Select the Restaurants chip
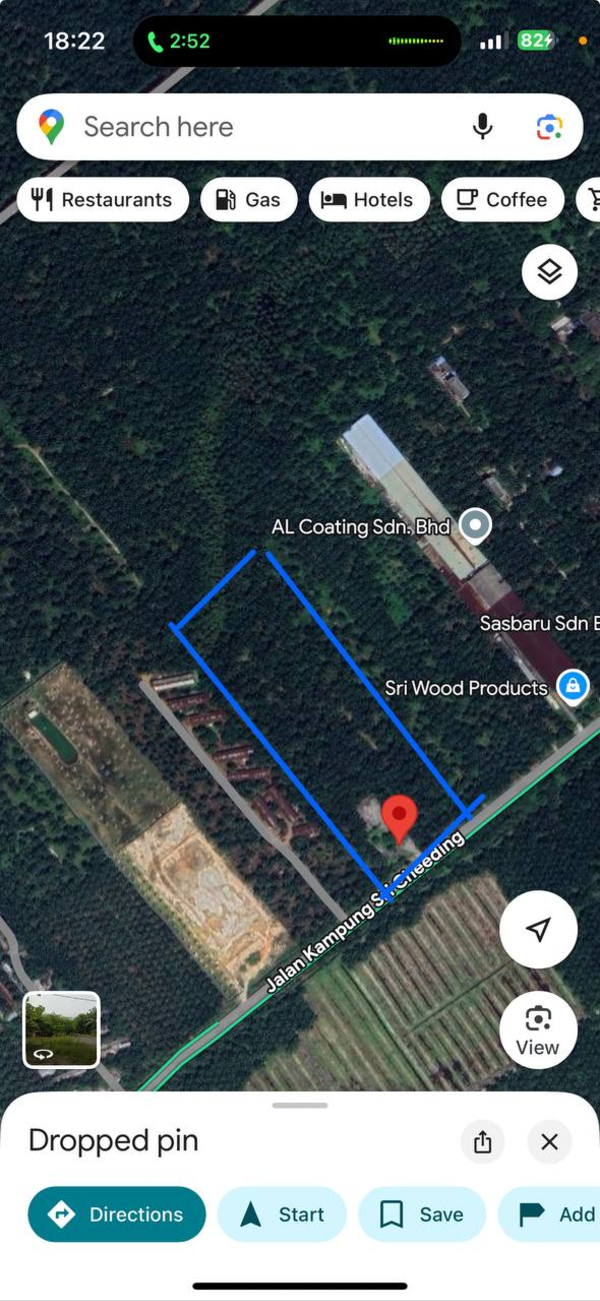Viewport: 600px width, 1301px height. pos(102,200)
